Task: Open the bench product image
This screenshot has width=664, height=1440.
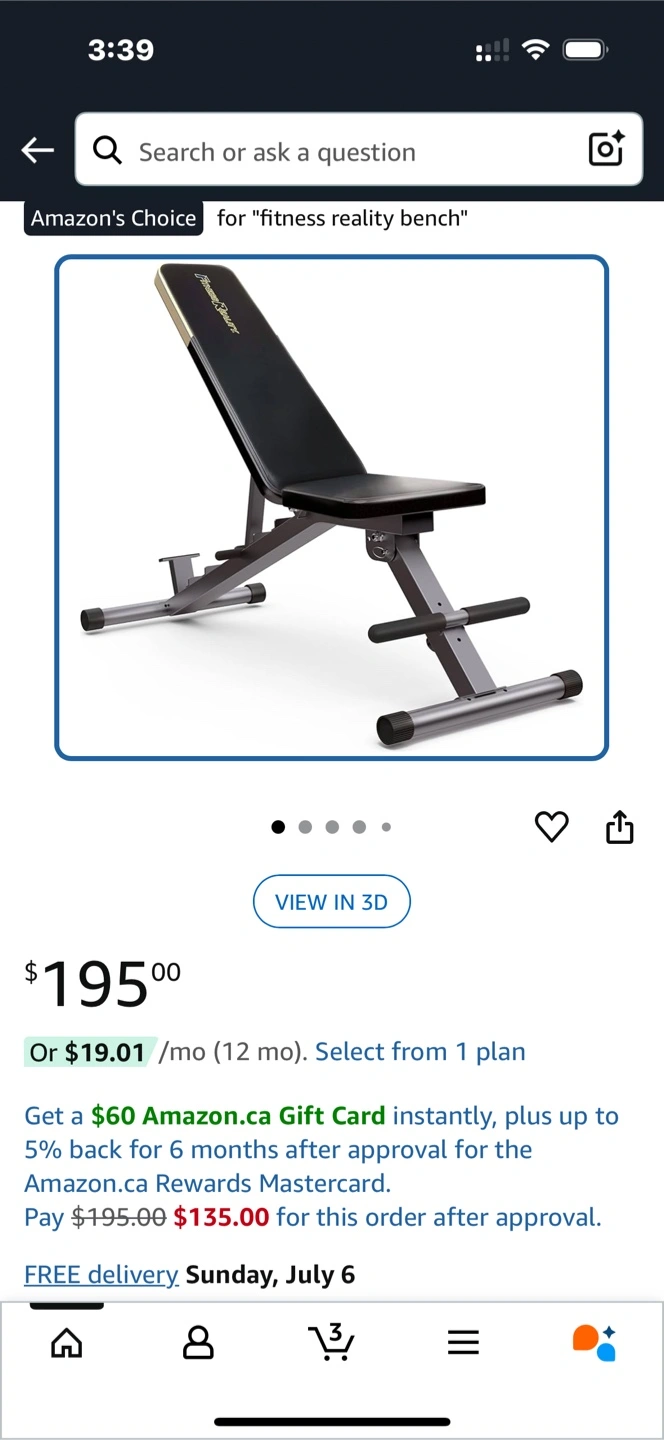Action: (331, 507)
